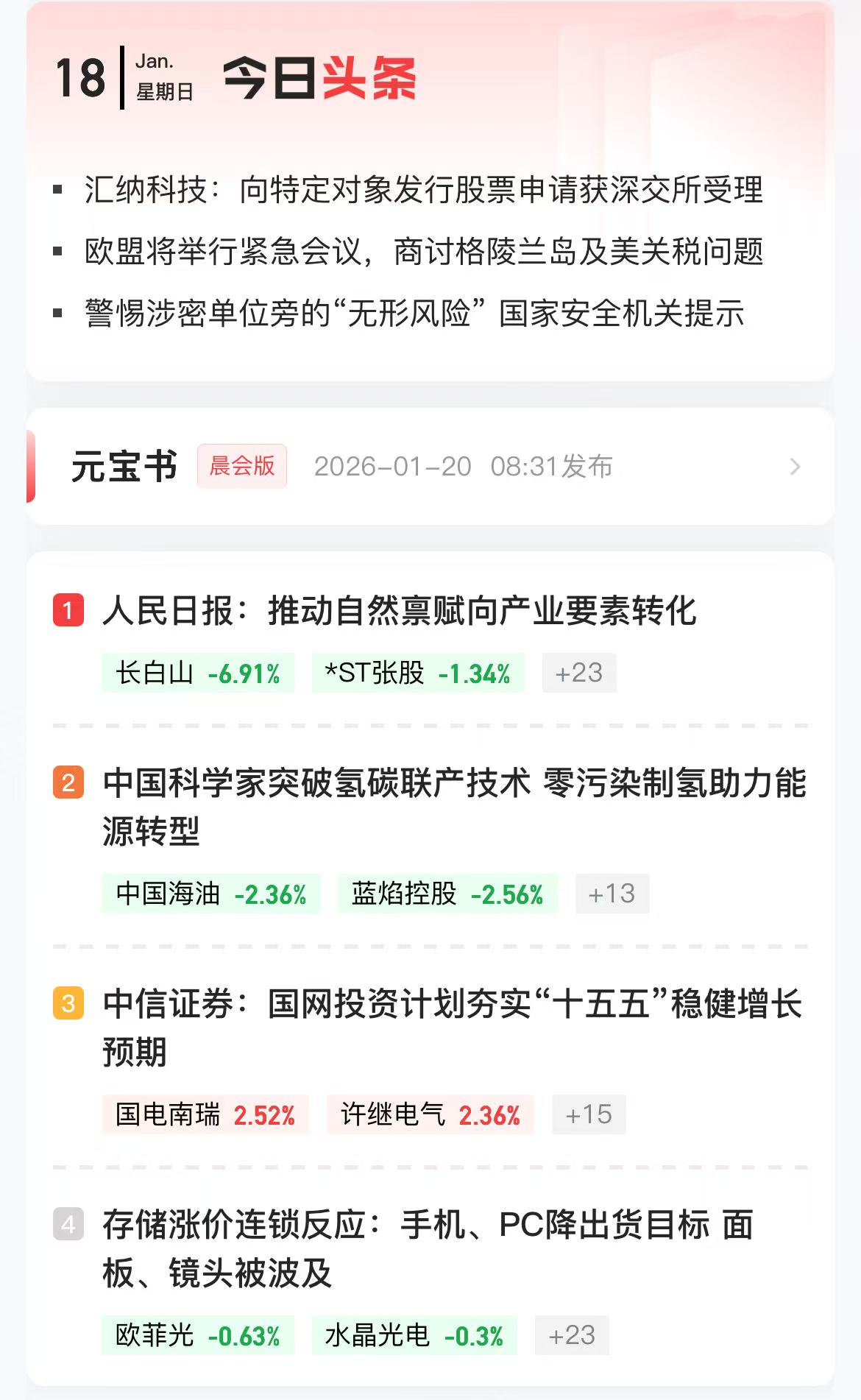Image resolution: width=861 pixels, height=1400 pixels.
Task: Open news about 氢碳联产技术 breakthrough
Action: pos(454,806)
